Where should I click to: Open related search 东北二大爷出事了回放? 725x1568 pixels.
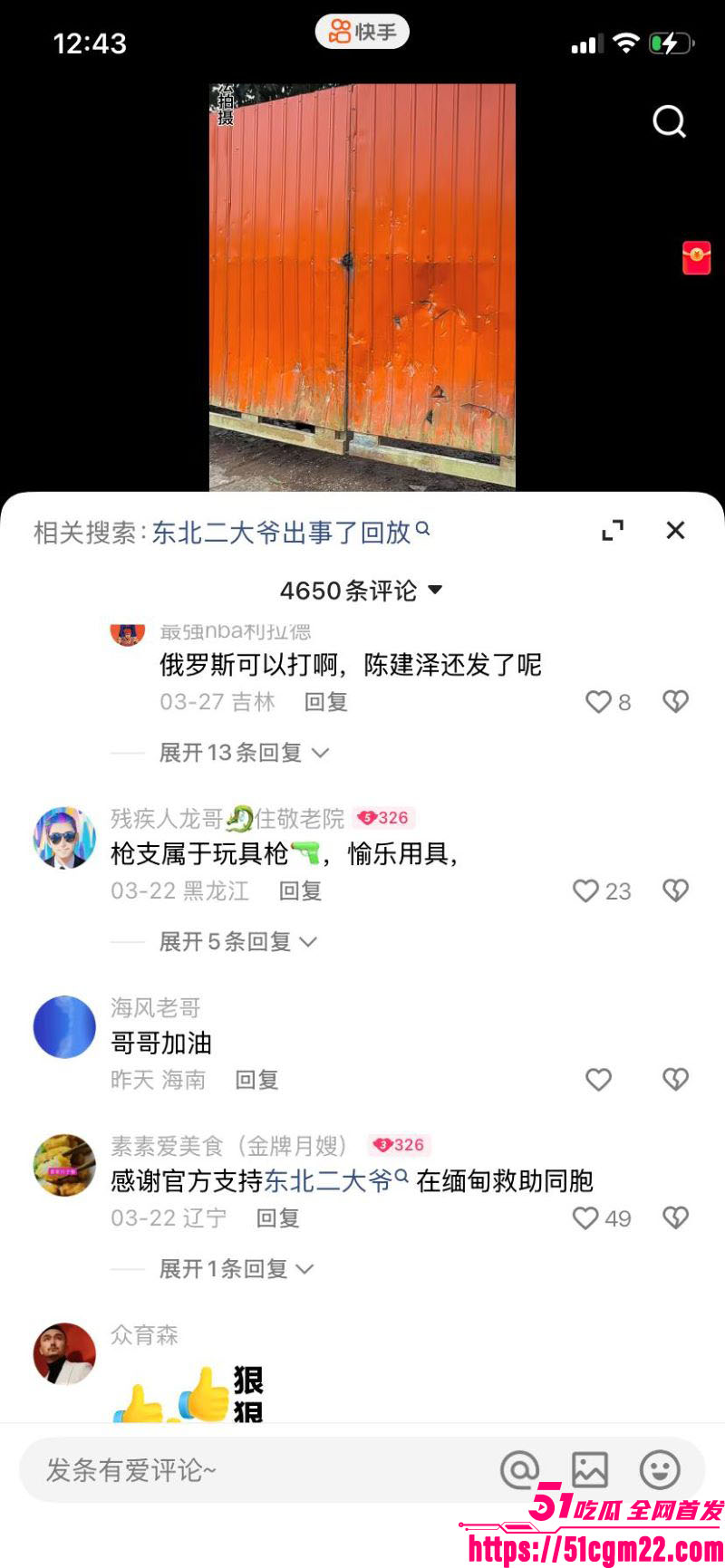point(281,533)
